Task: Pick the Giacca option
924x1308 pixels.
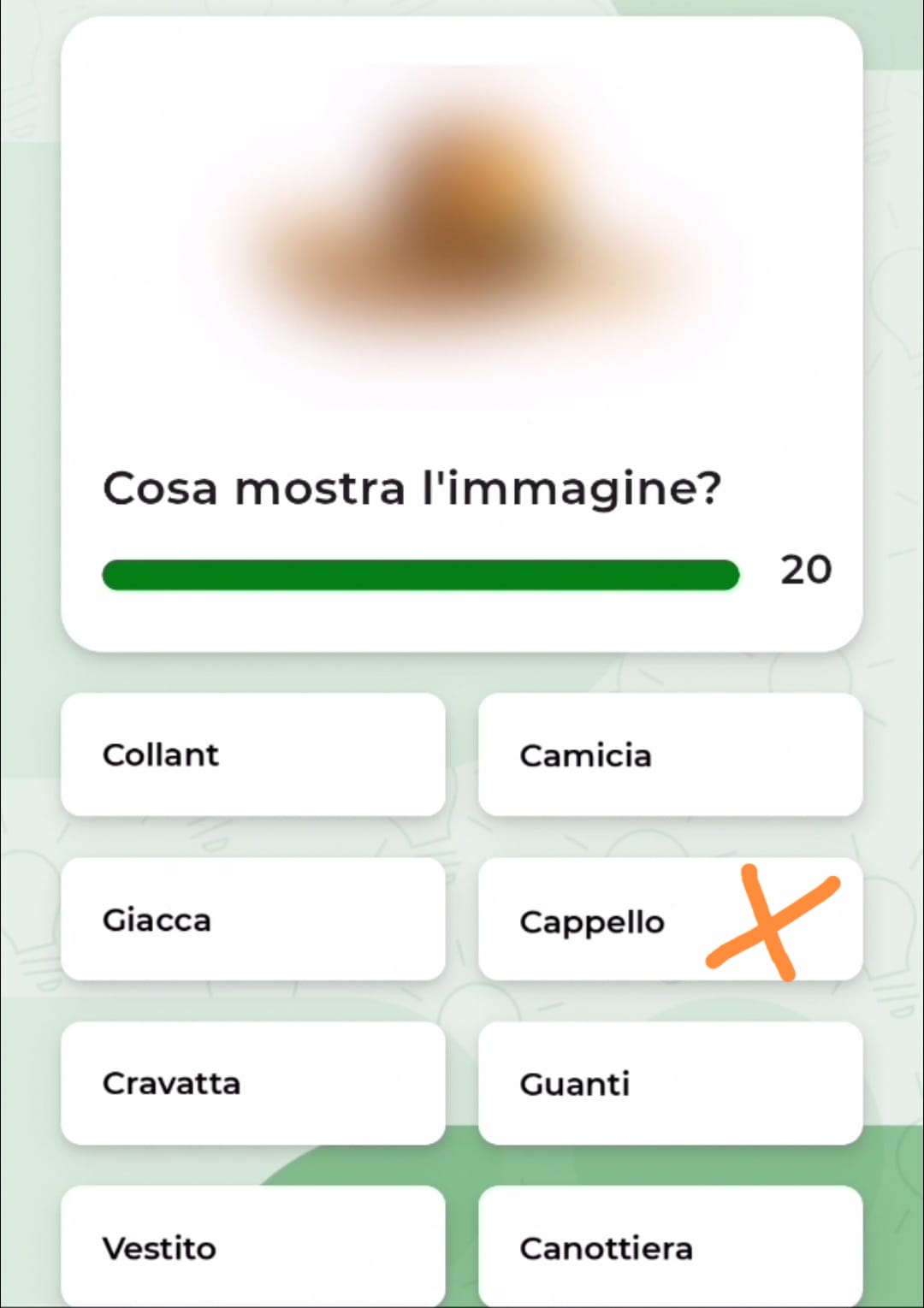Action: click(252, 920)
